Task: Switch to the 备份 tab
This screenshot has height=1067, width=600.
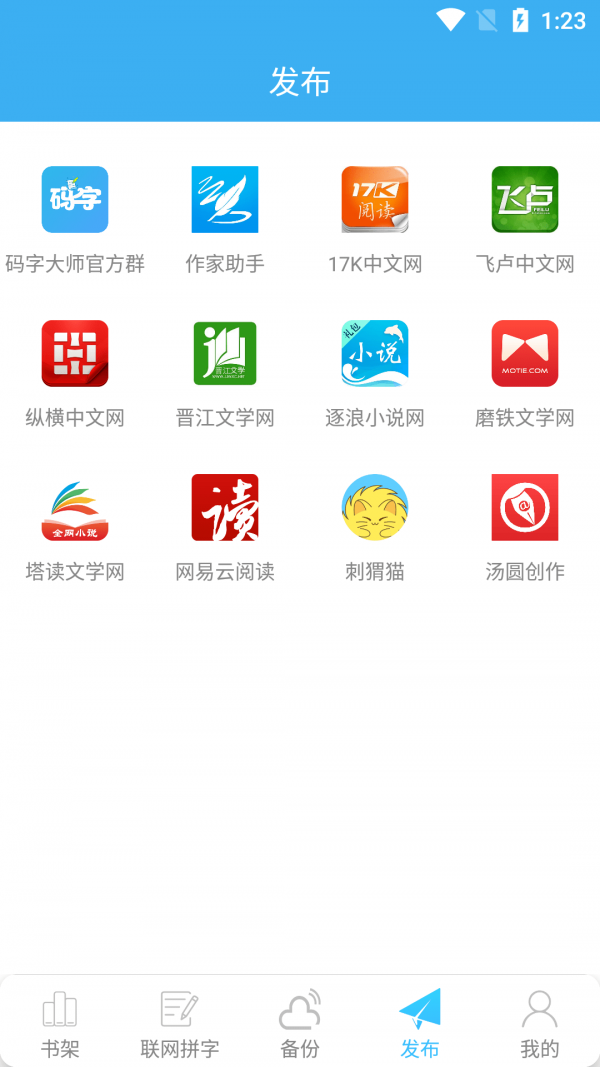Action: 300,1022
